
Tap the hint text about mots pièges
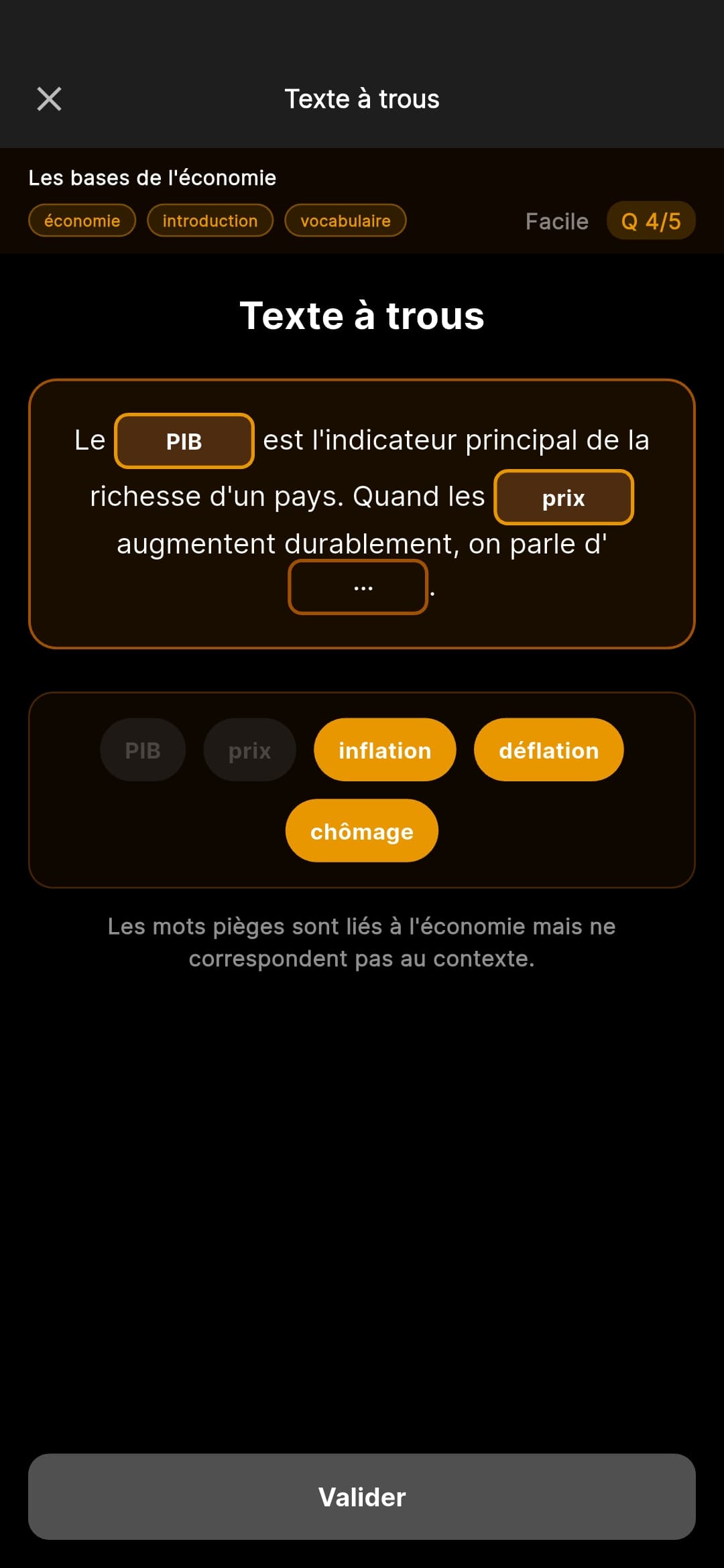[x=361, y=941]
